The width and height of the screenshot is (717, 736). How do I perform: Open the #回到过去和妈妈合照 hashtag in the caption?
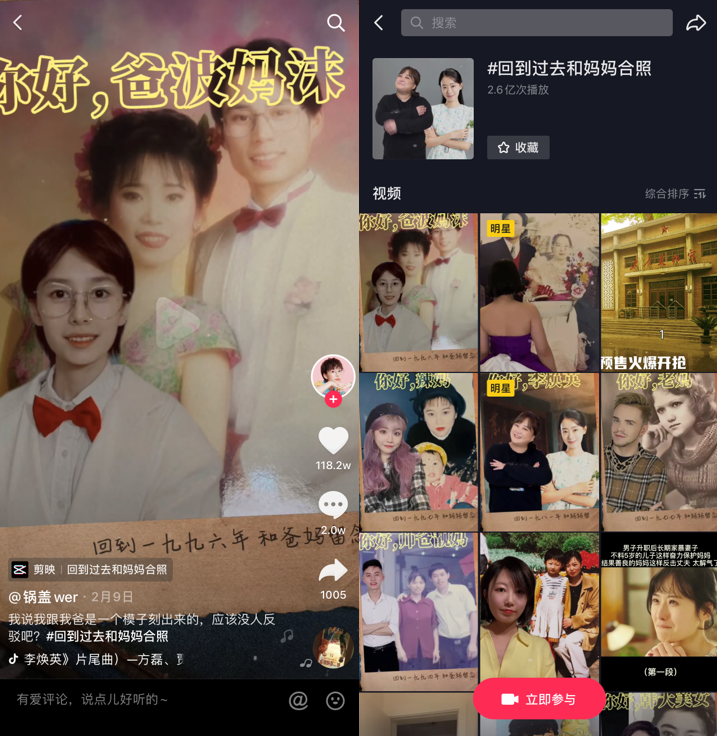(107, 636)
